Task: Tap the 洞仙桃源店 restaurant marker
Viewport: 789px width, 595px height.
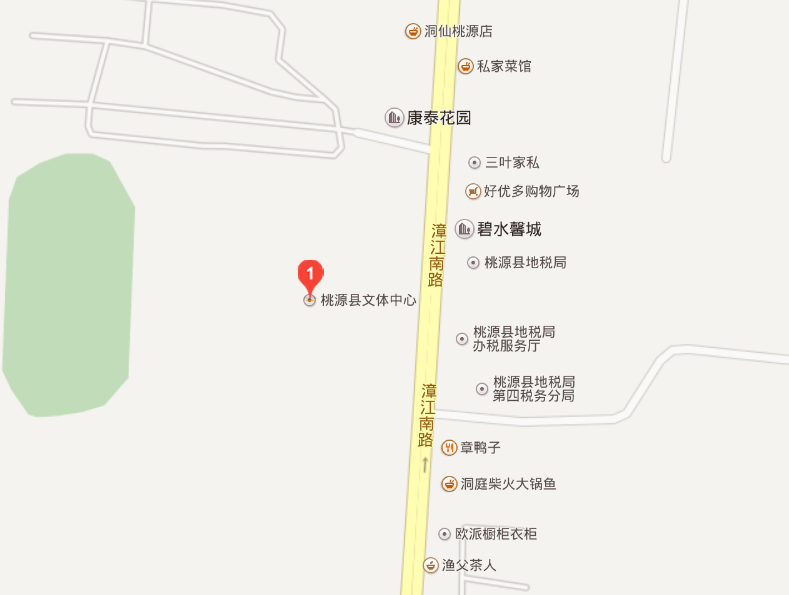Action: click(x=412, y=31)
